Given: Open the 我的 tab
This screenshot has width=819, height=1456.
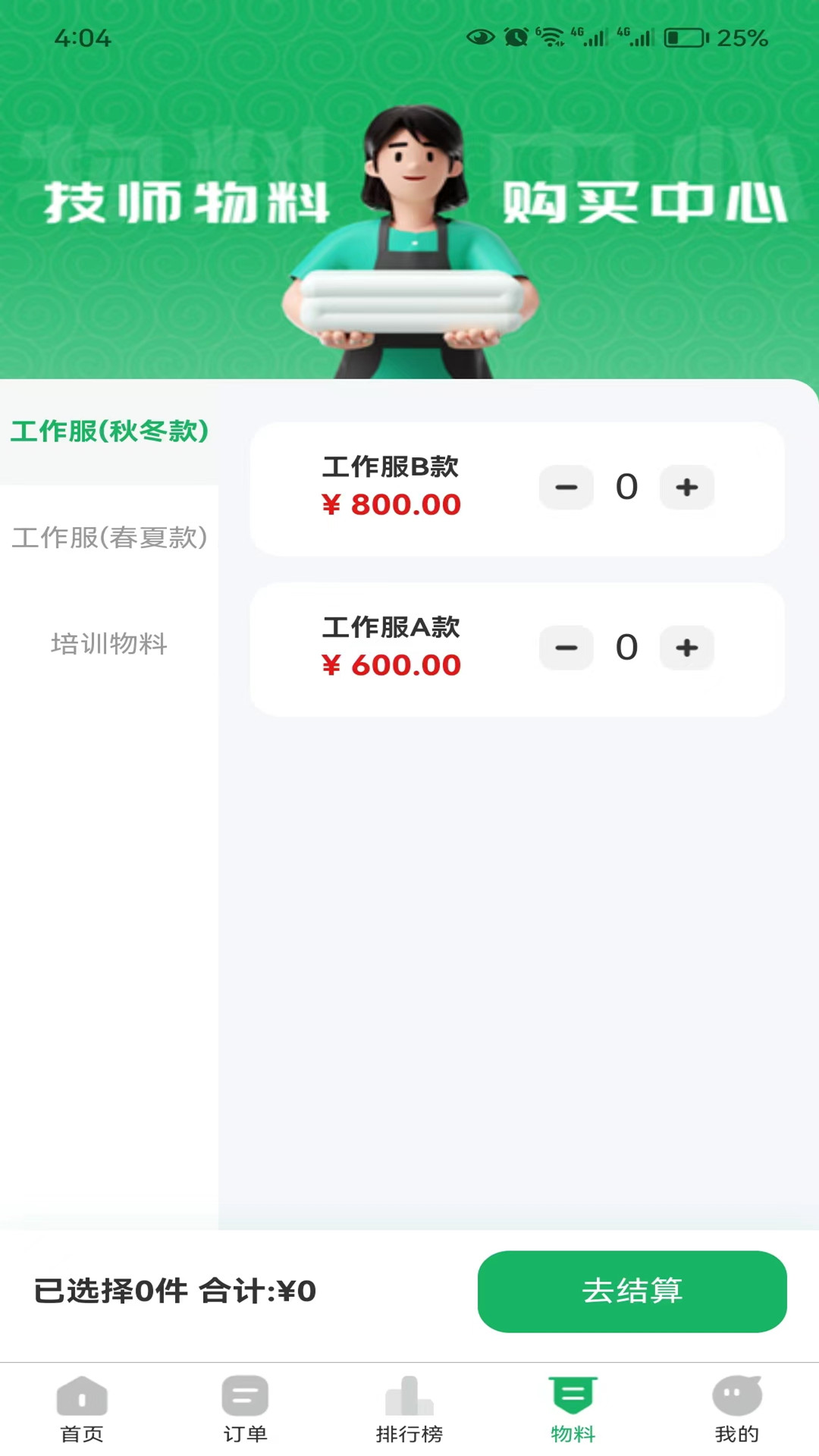Looking at the screenshot, I should (737, 1410).
